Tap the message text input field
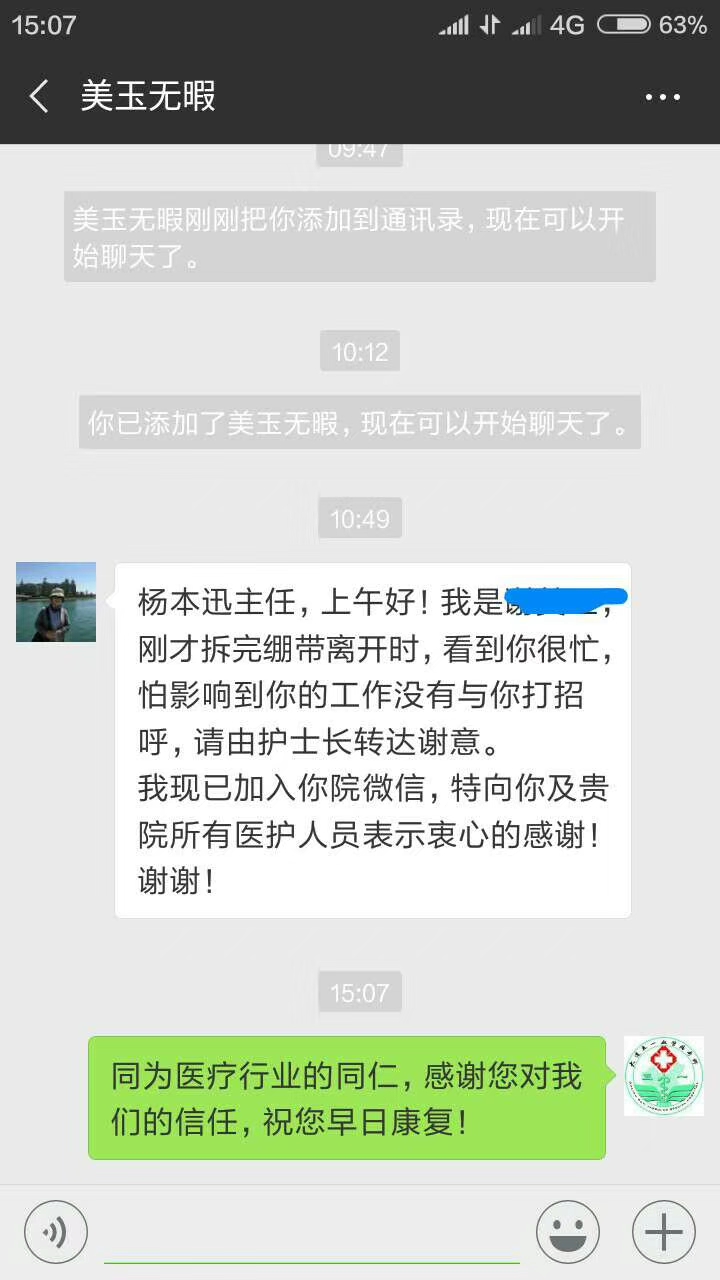The height and width of the screenshot is (1280, 720). coord(312,1234)
